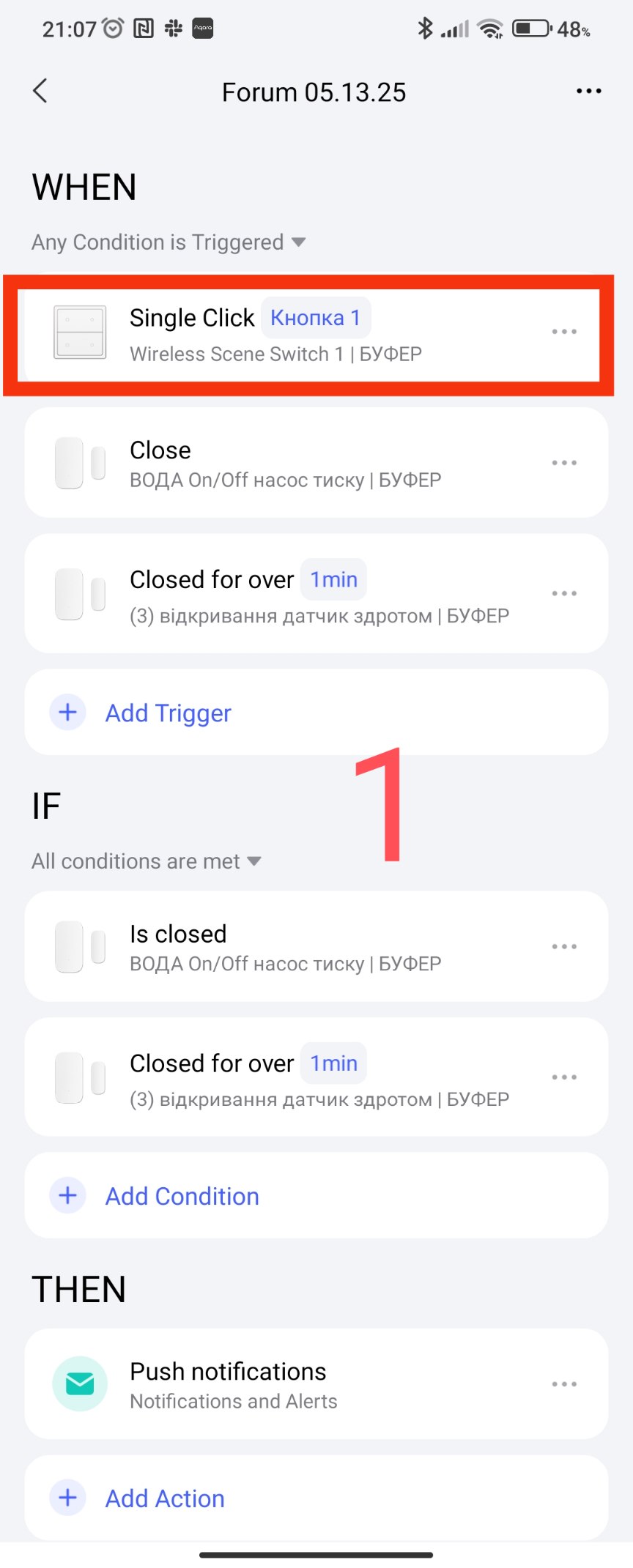Add Trigger to the WHEN section
This screenshot has width=633, height=1568.
[169, 713]
